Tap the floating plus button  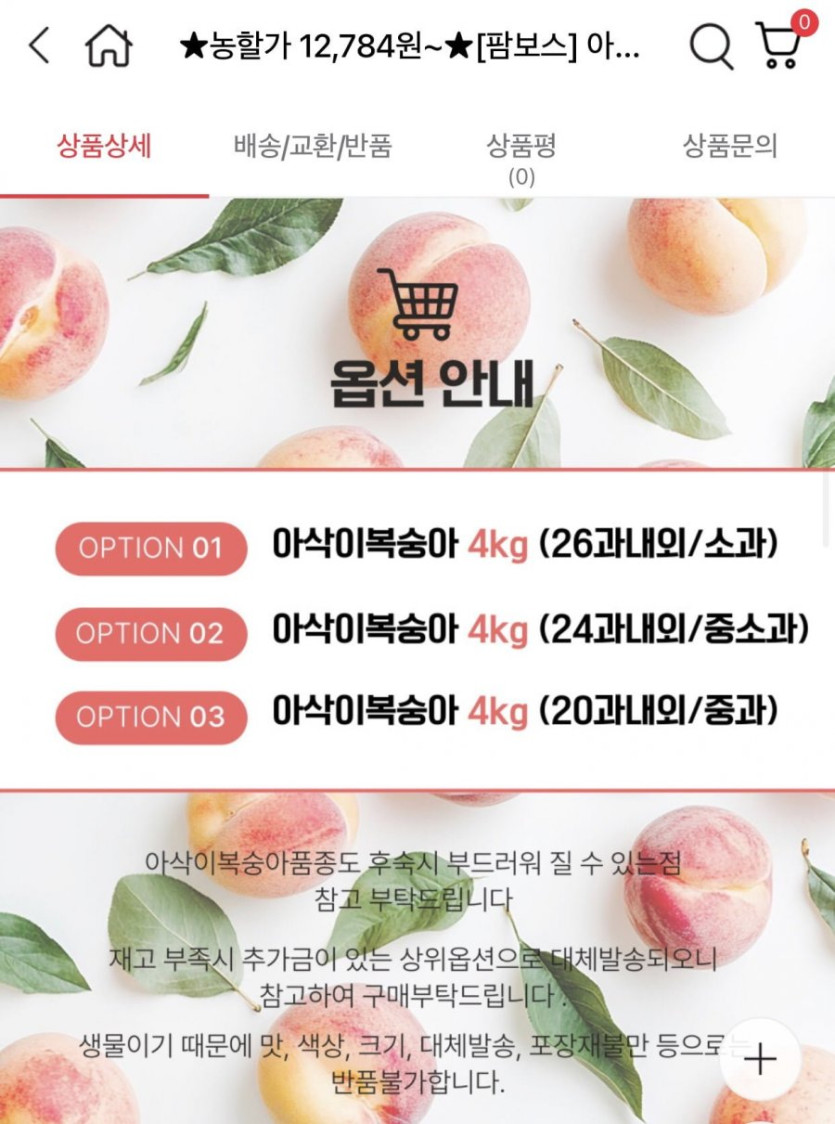pyautogui.click(x=761, y=1060)
